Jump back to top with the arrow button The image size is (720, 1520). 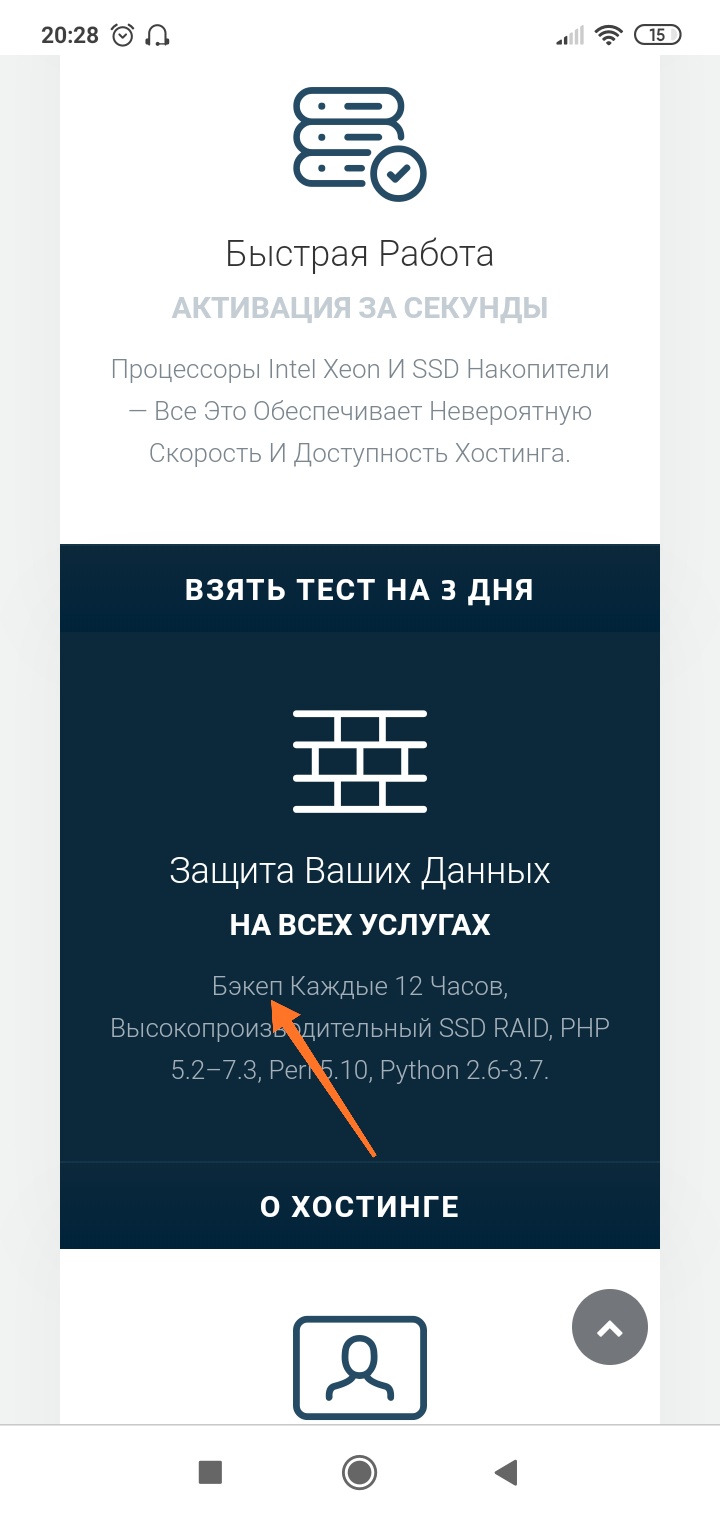click(609, 1328)
